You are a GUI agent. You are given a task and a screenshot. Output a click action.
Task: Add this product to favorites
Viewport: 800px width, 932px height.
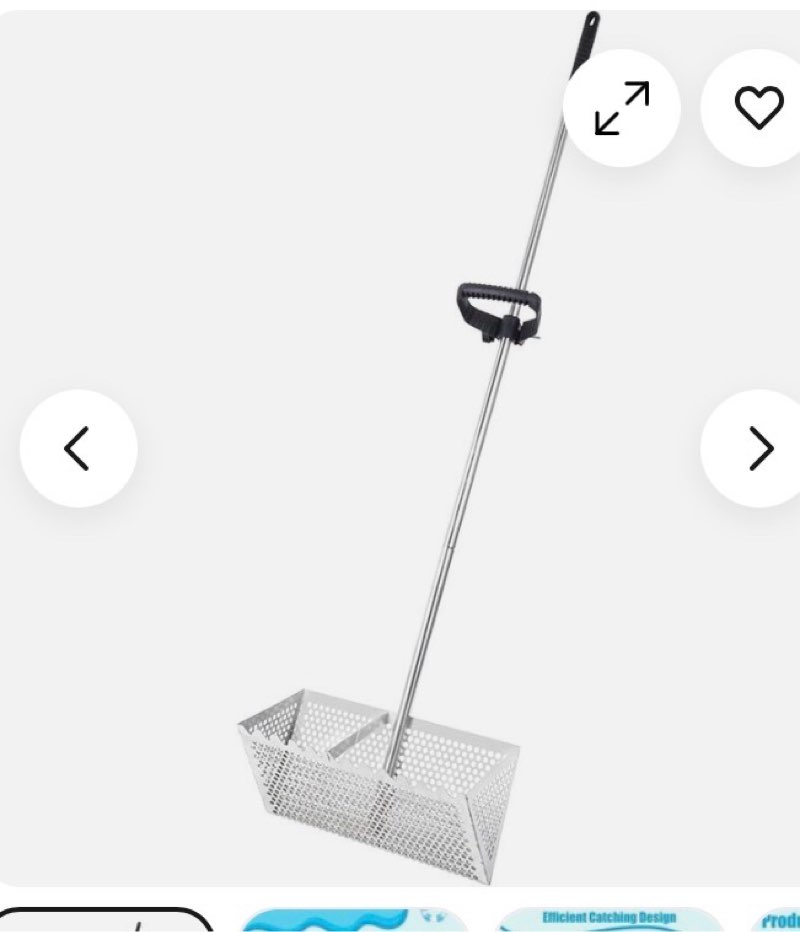pyautogui.click(x=758, y=108)
